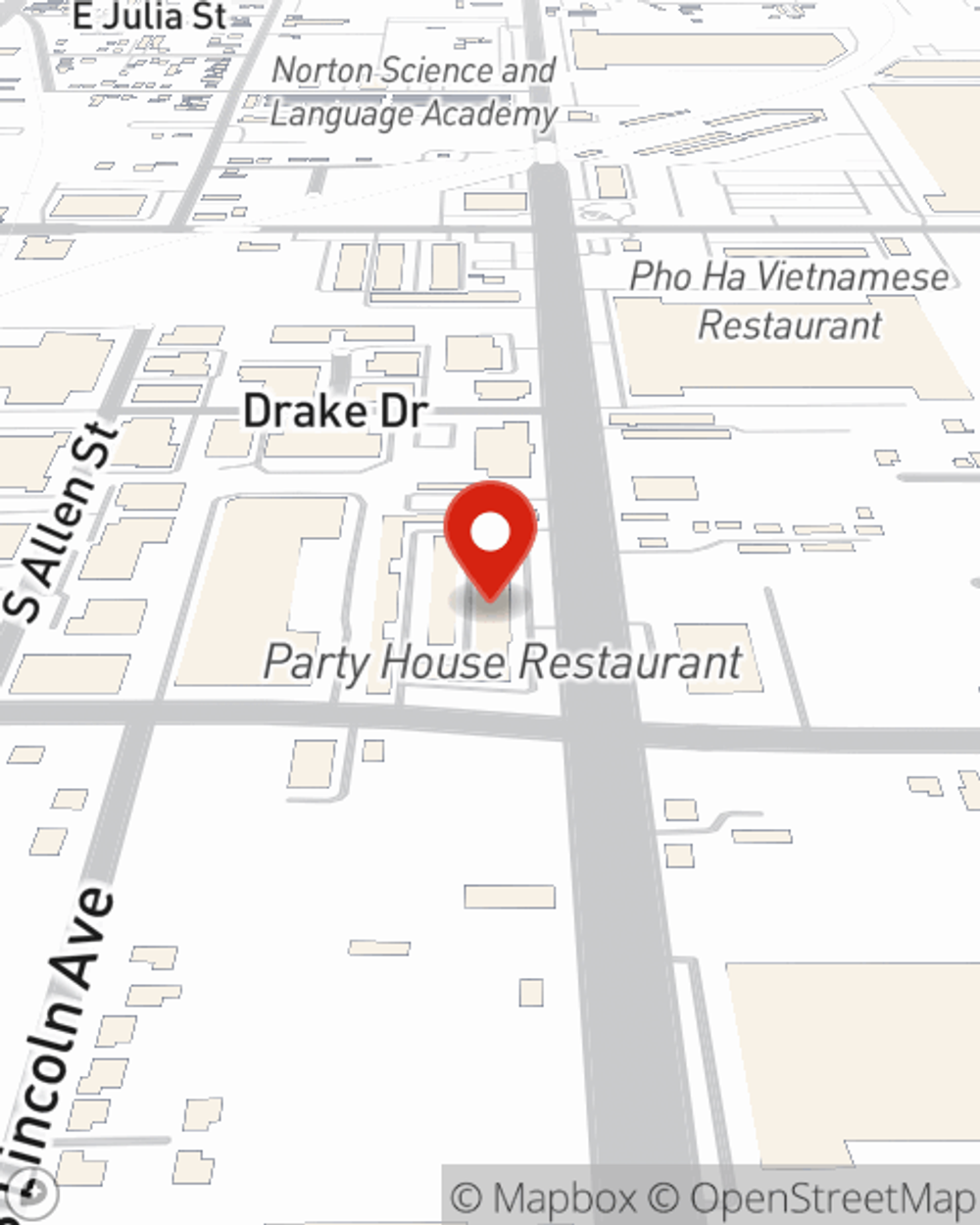
Task: Open the Mapbox attribution link
Action: point(543,1198)
